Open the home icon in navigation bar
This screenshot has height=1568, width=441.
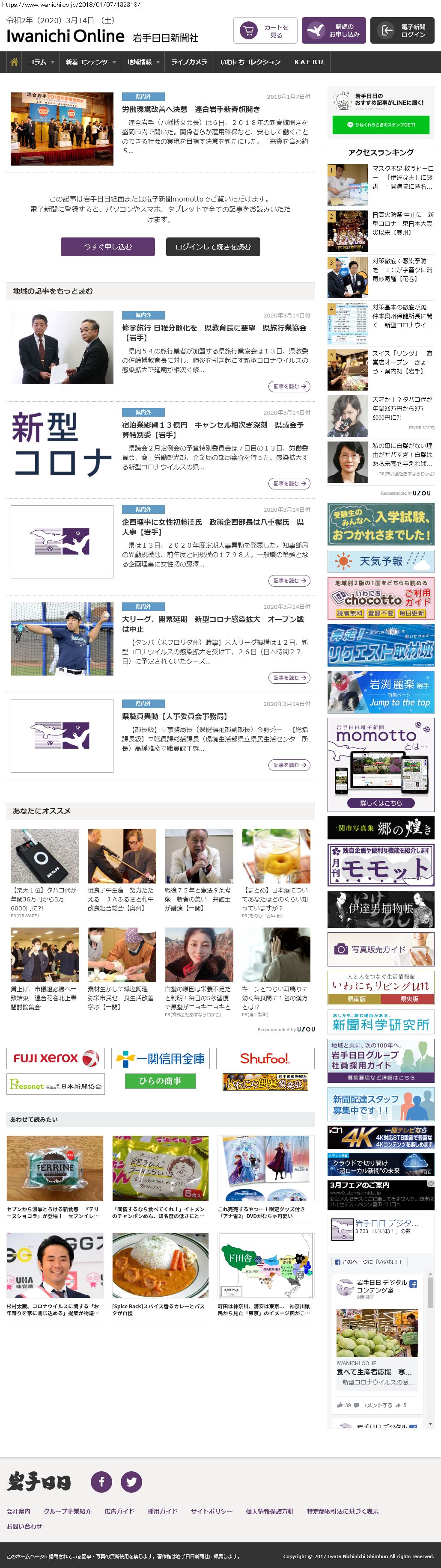[14, 62]
